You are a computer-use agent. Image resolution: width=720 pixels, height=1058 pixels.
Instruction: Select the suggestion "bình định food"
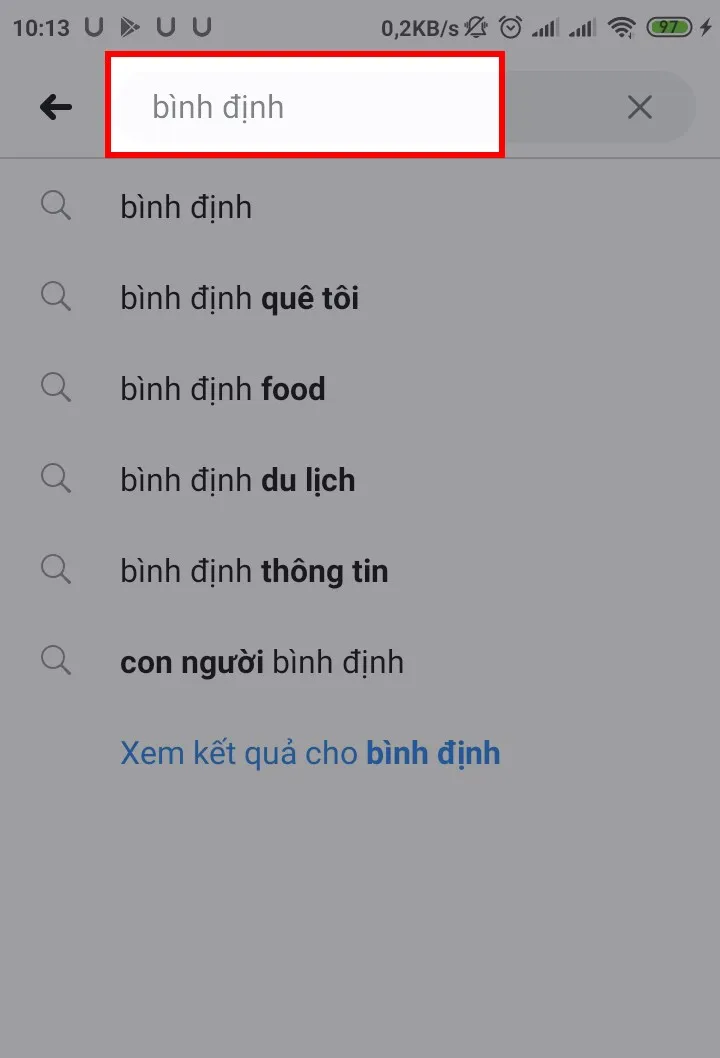222,388
